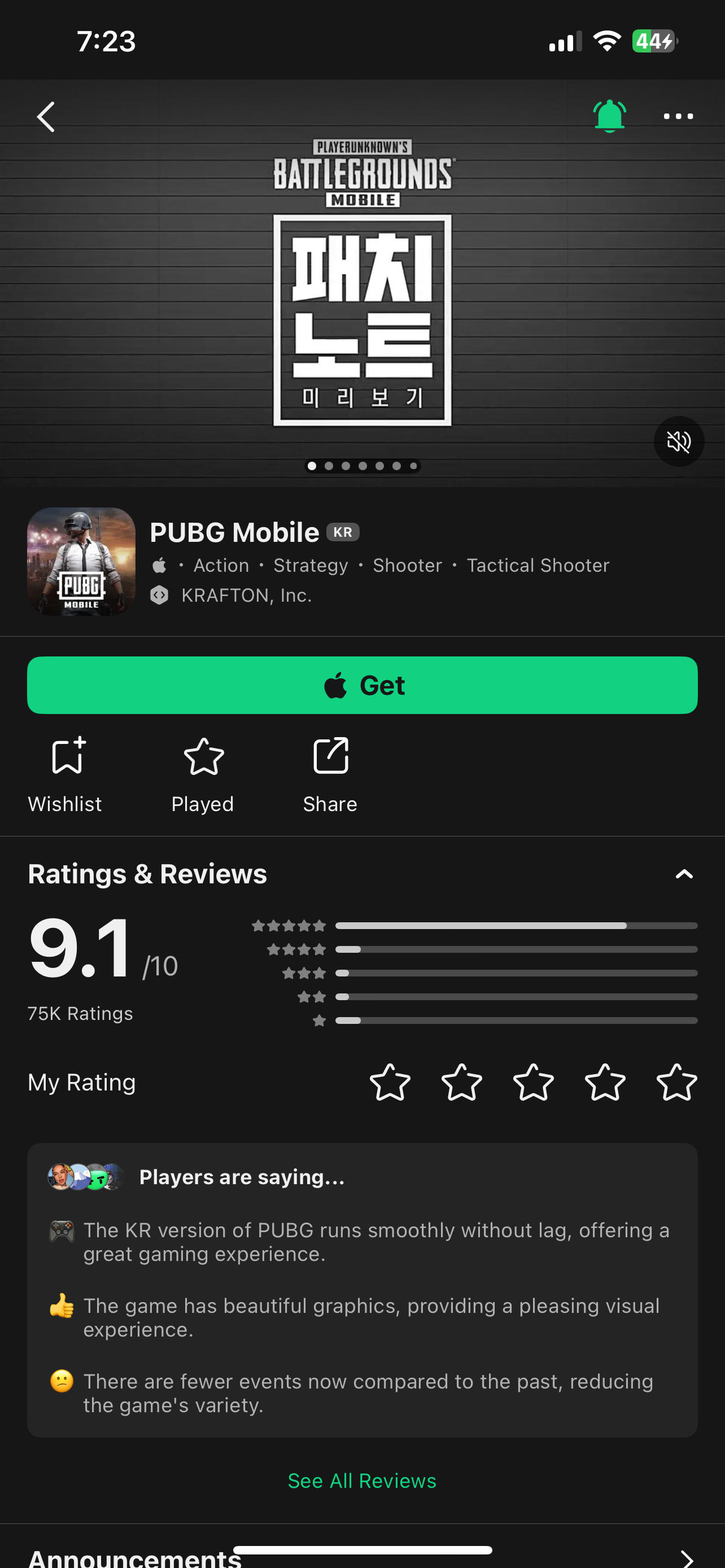The height and width of the screenshot is (1568, 725).
Task: Go back using the top-left arrow
Action: 46,116
